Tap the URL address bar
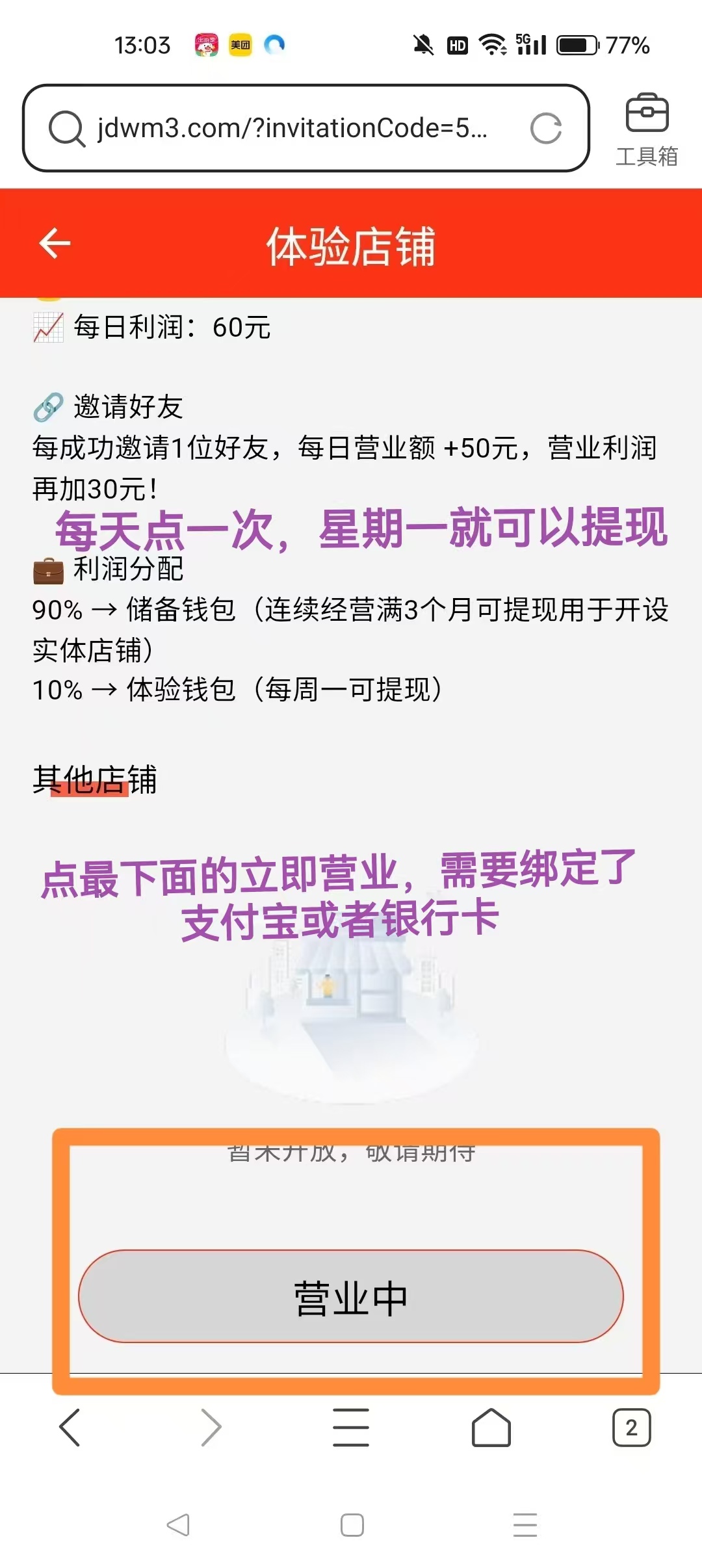Screen dimensions: 702x1568 point(292,128)
